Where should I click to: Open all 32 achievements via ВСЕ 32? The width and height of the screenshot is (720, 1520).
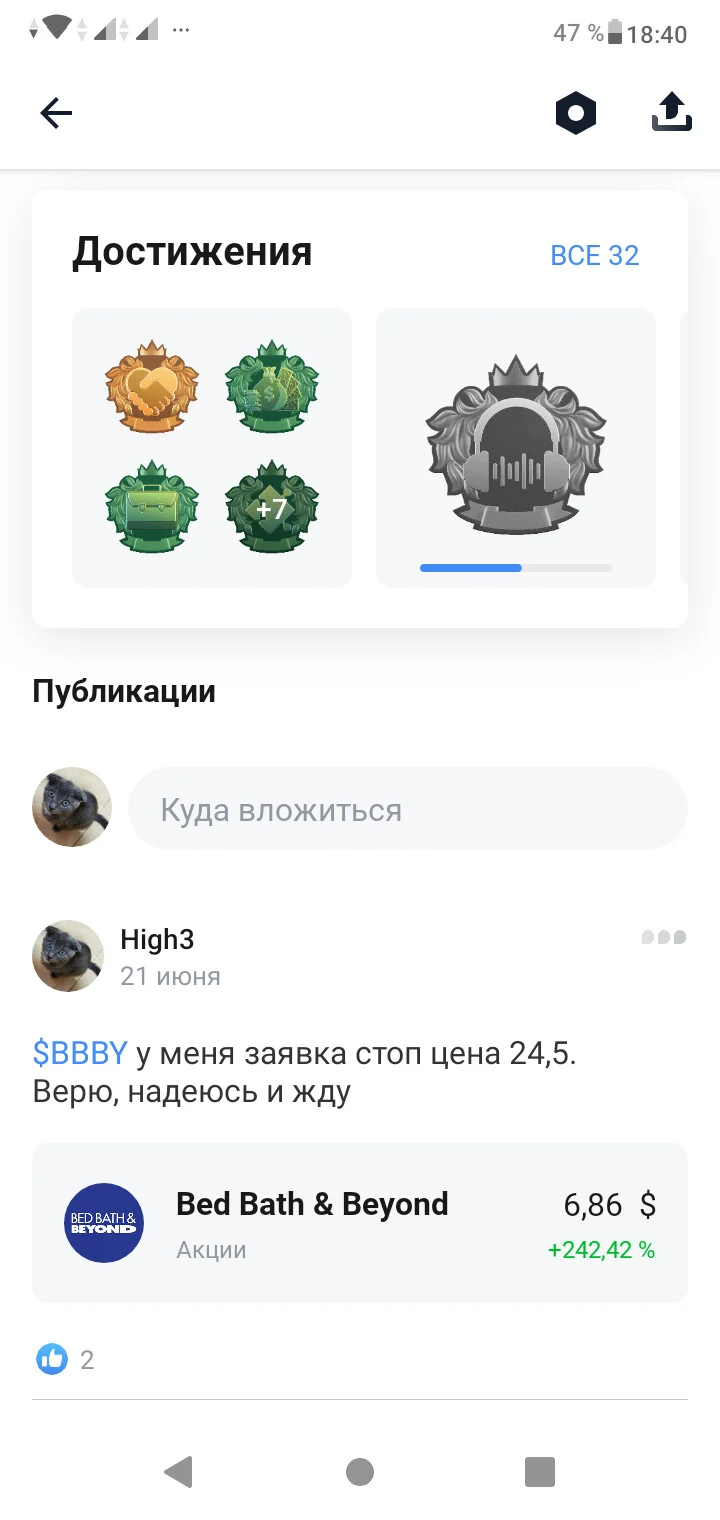(x=594, y=255)
